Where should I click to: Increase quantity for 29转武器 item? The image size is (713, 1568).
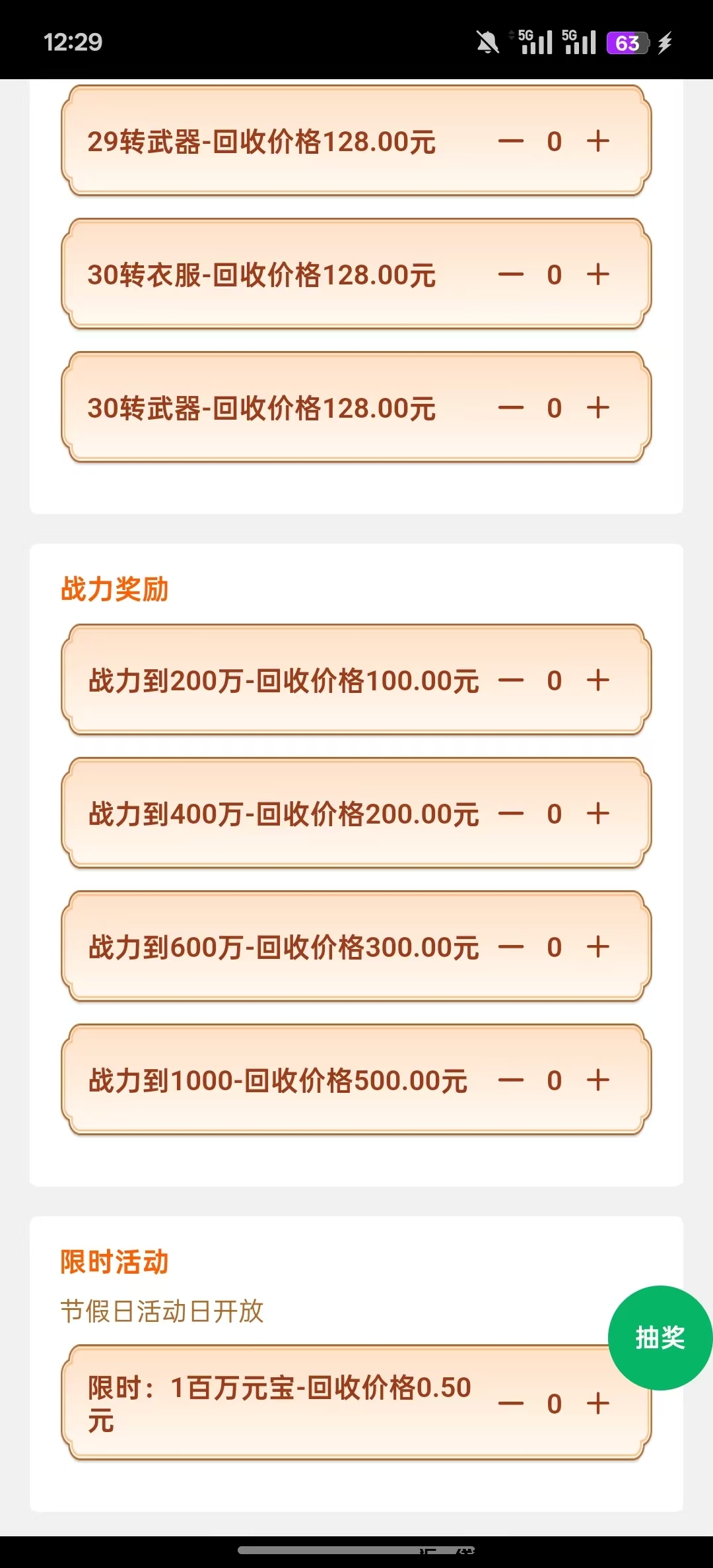click(597, 141)
